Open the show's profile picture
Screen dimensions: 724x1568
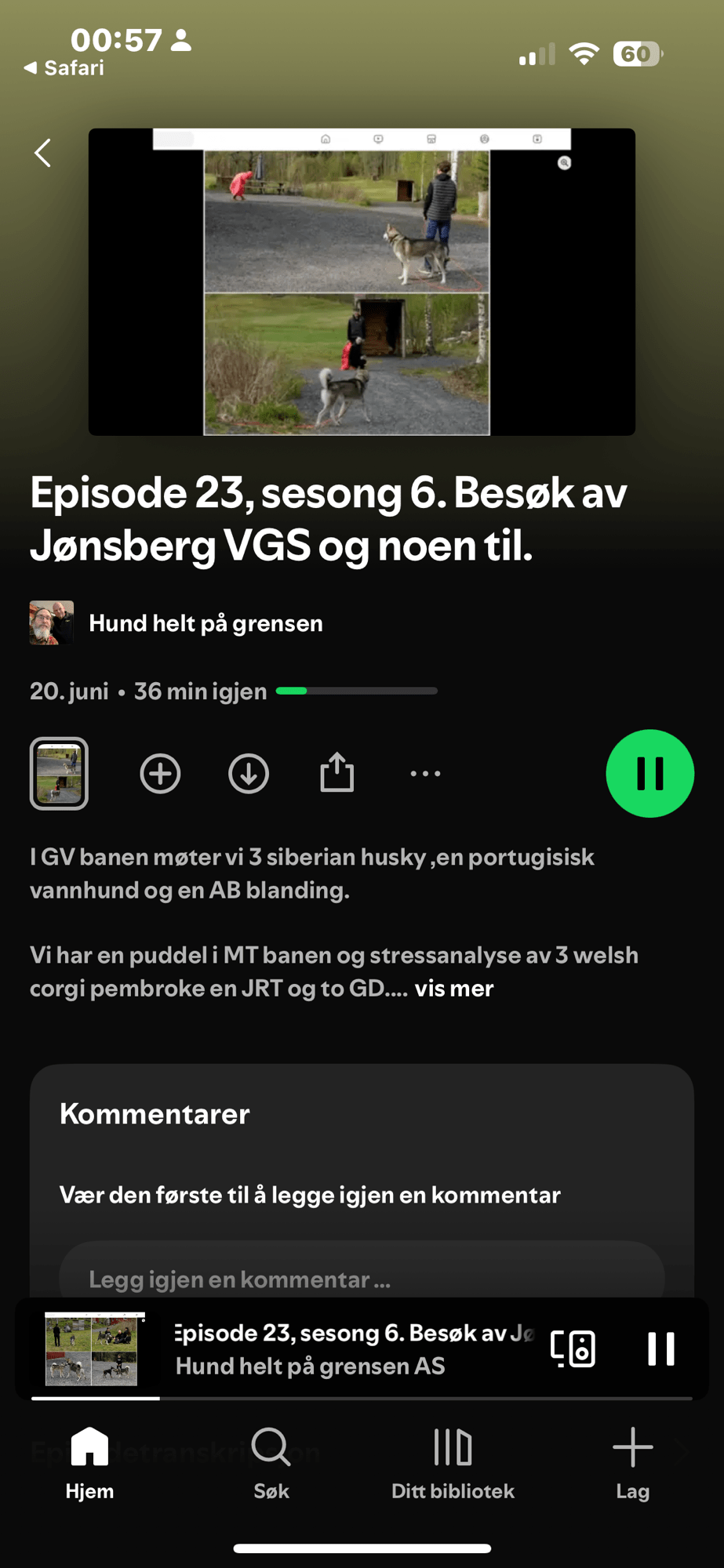[x=51, y=623]
